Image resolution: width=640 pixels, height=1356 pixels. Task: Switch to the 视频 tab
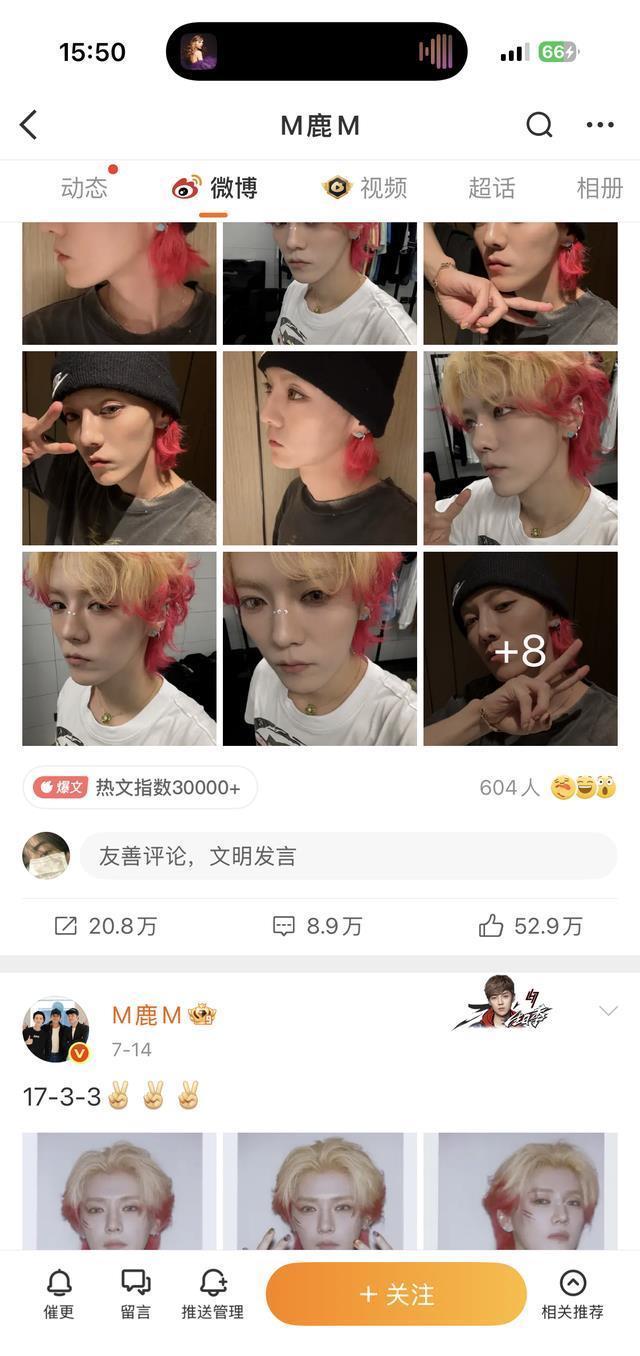coord(366,188)
